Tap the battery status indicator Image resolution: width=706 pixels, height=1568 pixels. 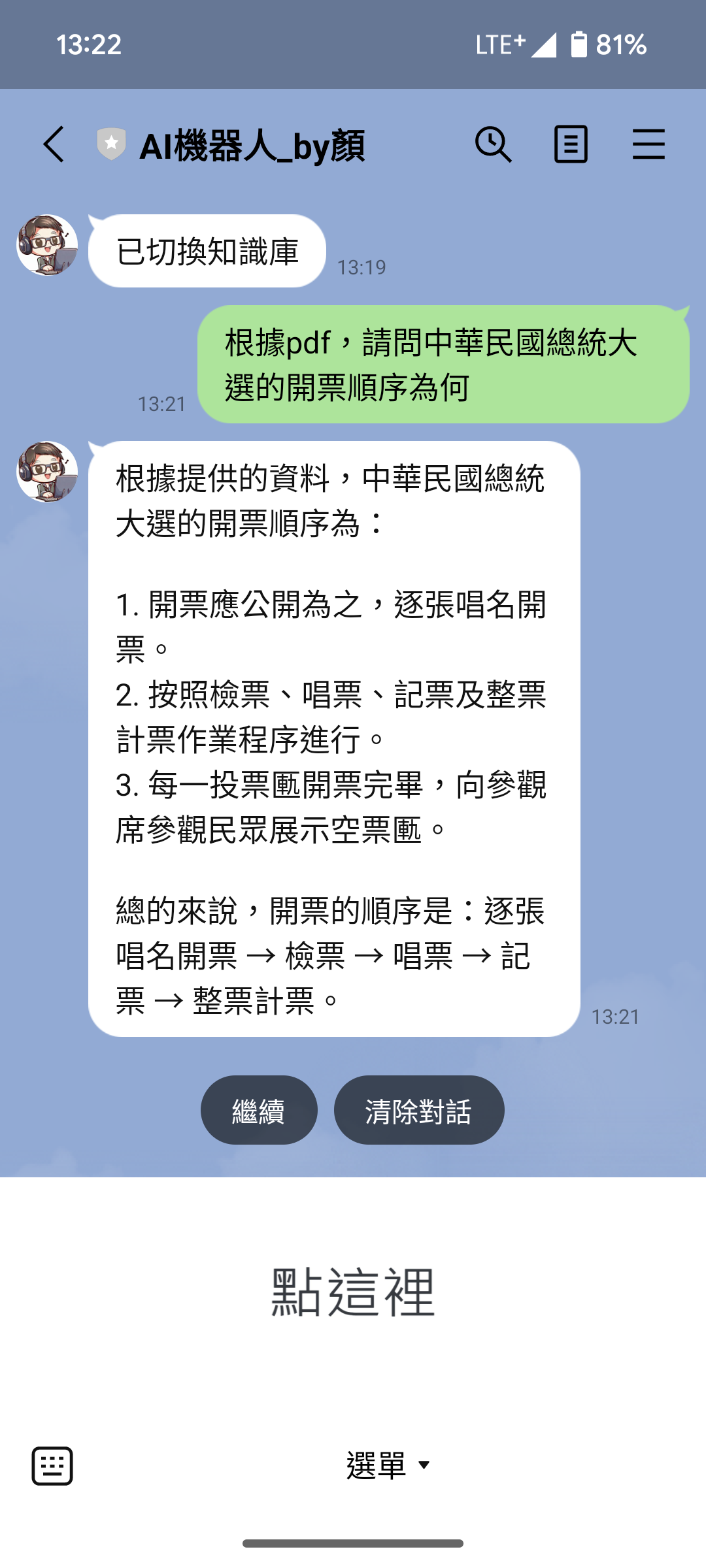(x=578, y=44)
